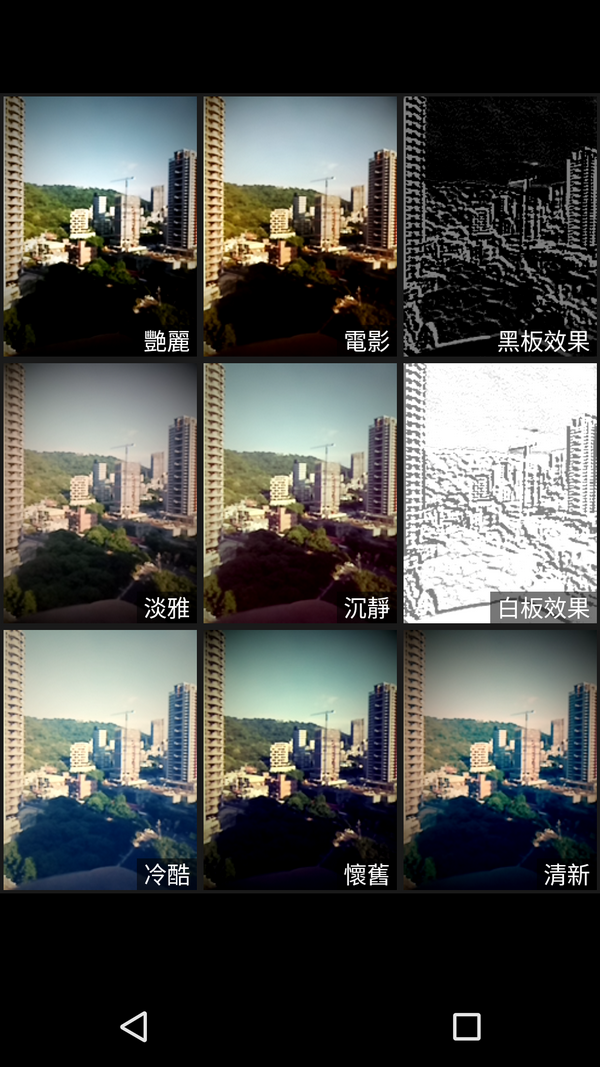Pick the 淡雅 filter tile
This screenshot has width=600, height=1067.
pyautogui.click(x=100, y=492)
